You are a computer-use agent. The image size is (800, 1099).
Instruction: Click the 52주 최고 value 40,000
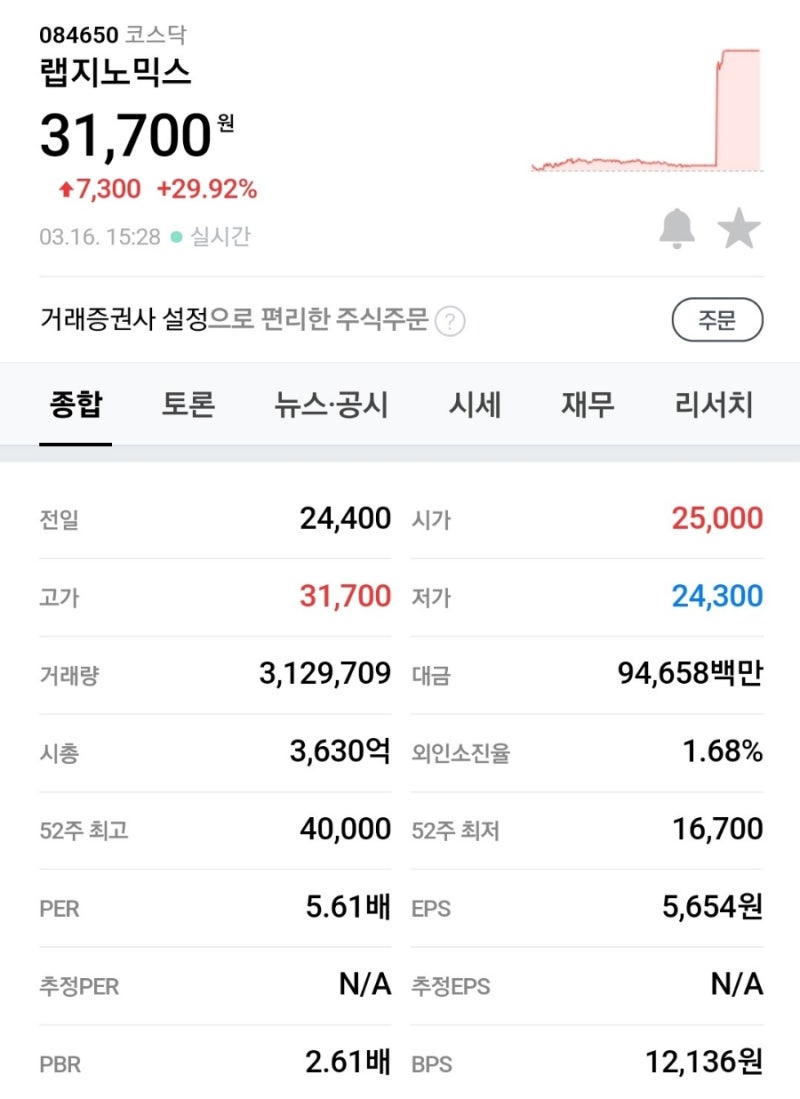[343, 829]
